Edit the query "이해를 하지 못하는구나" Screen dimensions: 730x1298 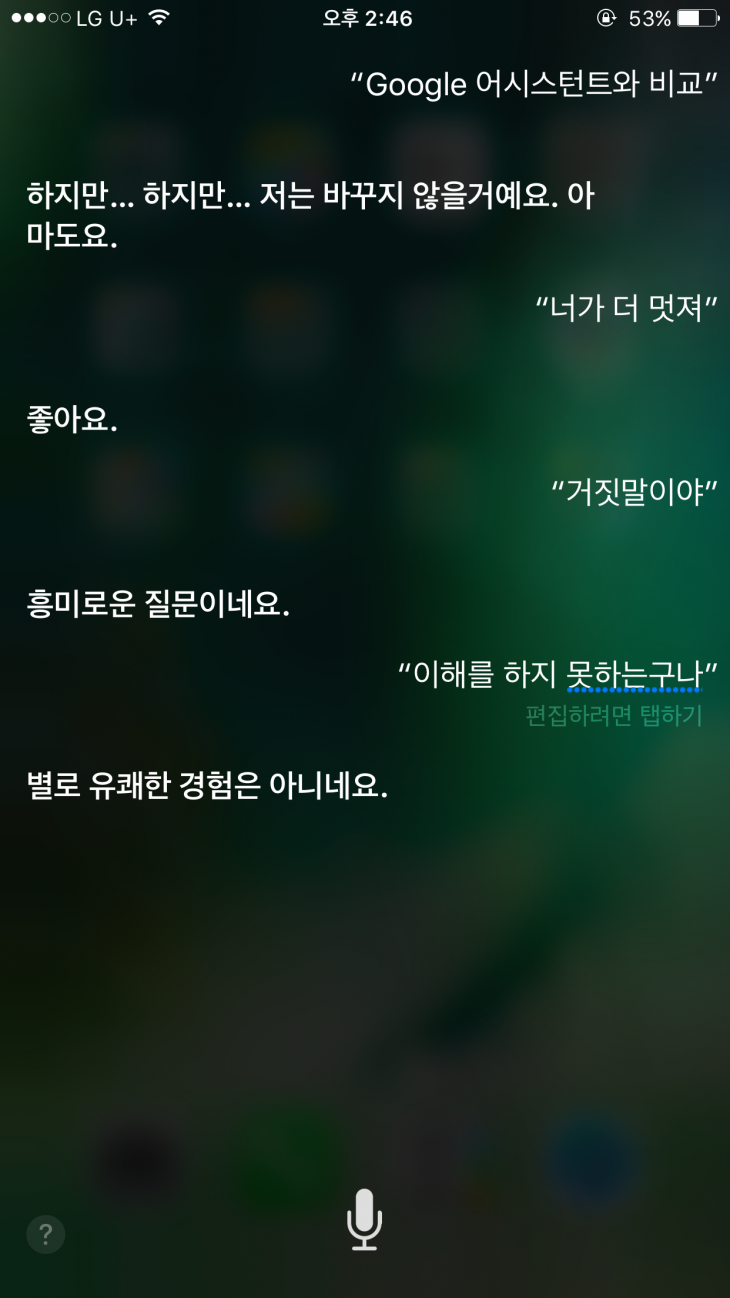click(x=558, y=675)
